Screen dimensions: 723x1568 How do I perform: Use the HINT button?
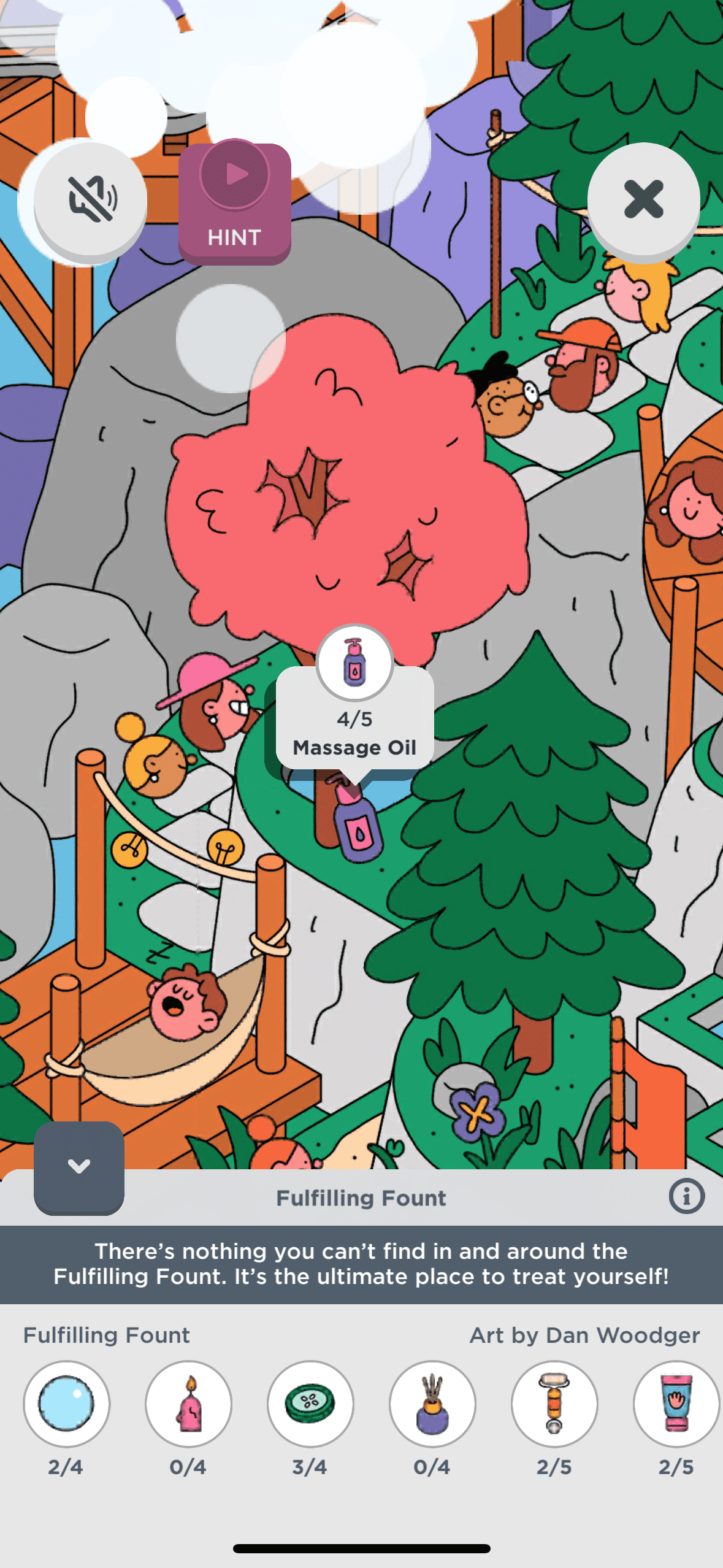tap(234, 204)
